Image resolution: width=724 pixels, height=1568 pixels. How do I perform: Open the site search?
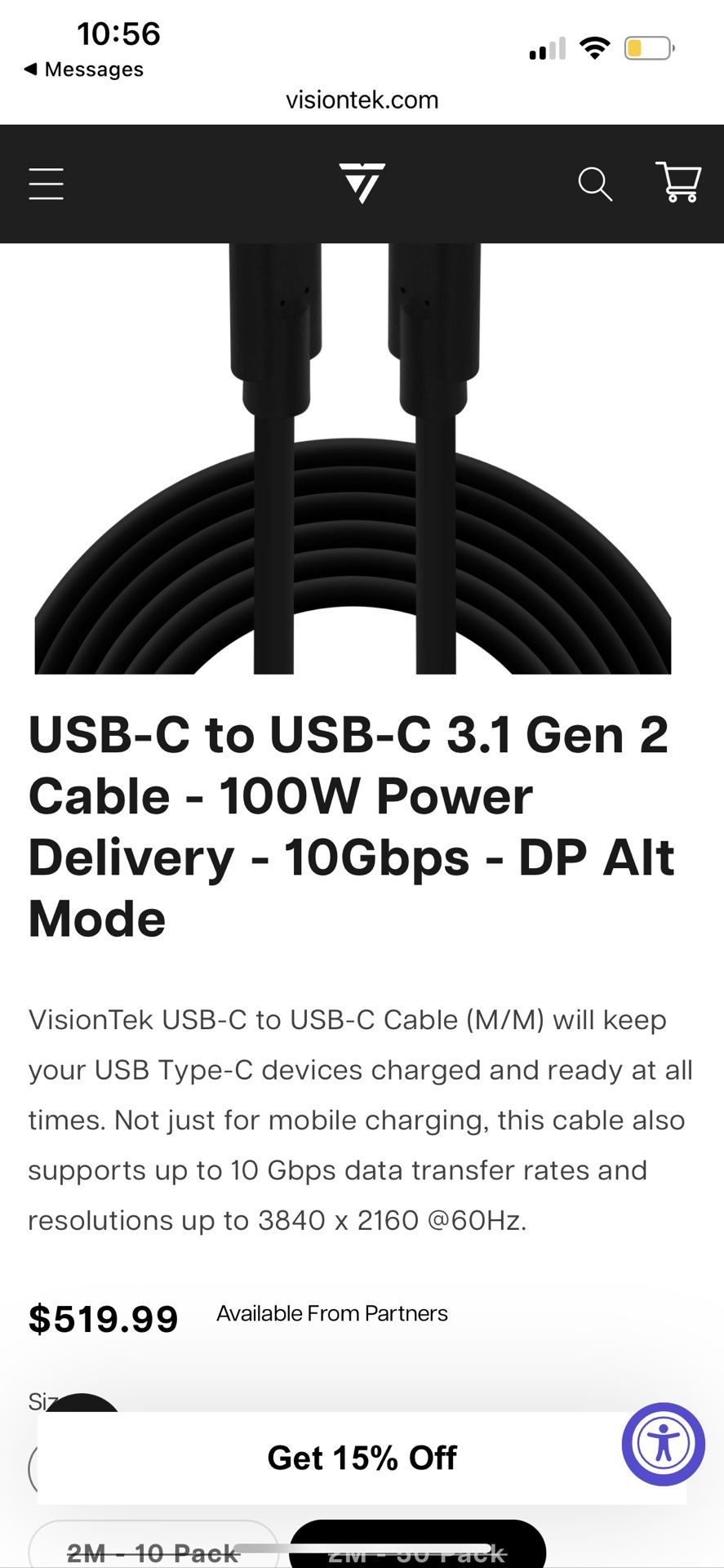[595, 184]
